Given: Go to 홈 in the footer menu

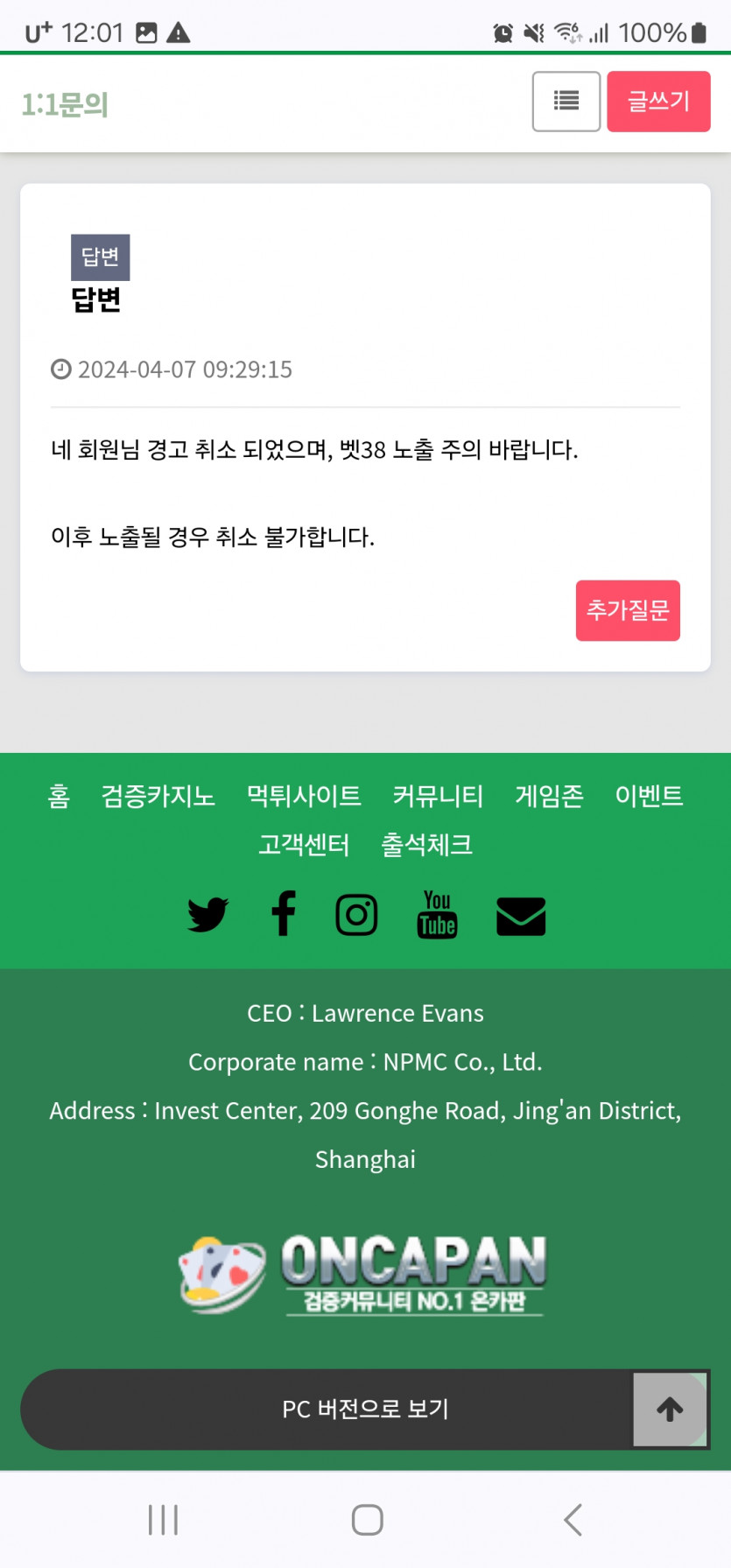Looking at the screenshot, I should pyautogui.click(x=59, y=796).
